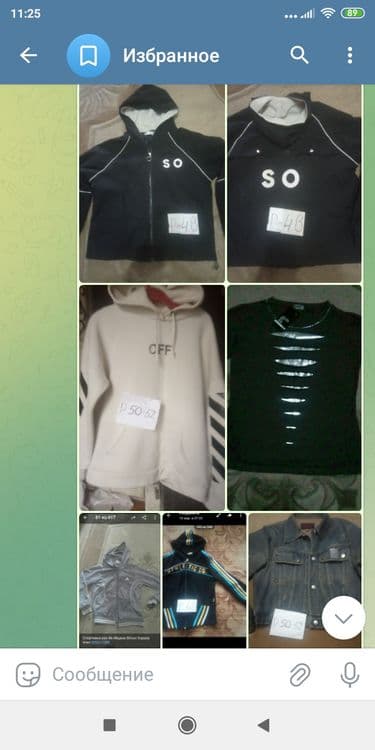Open recent apps with the square button
The width and height of the screenshot is (375, 750).
[x=110, y=725]
